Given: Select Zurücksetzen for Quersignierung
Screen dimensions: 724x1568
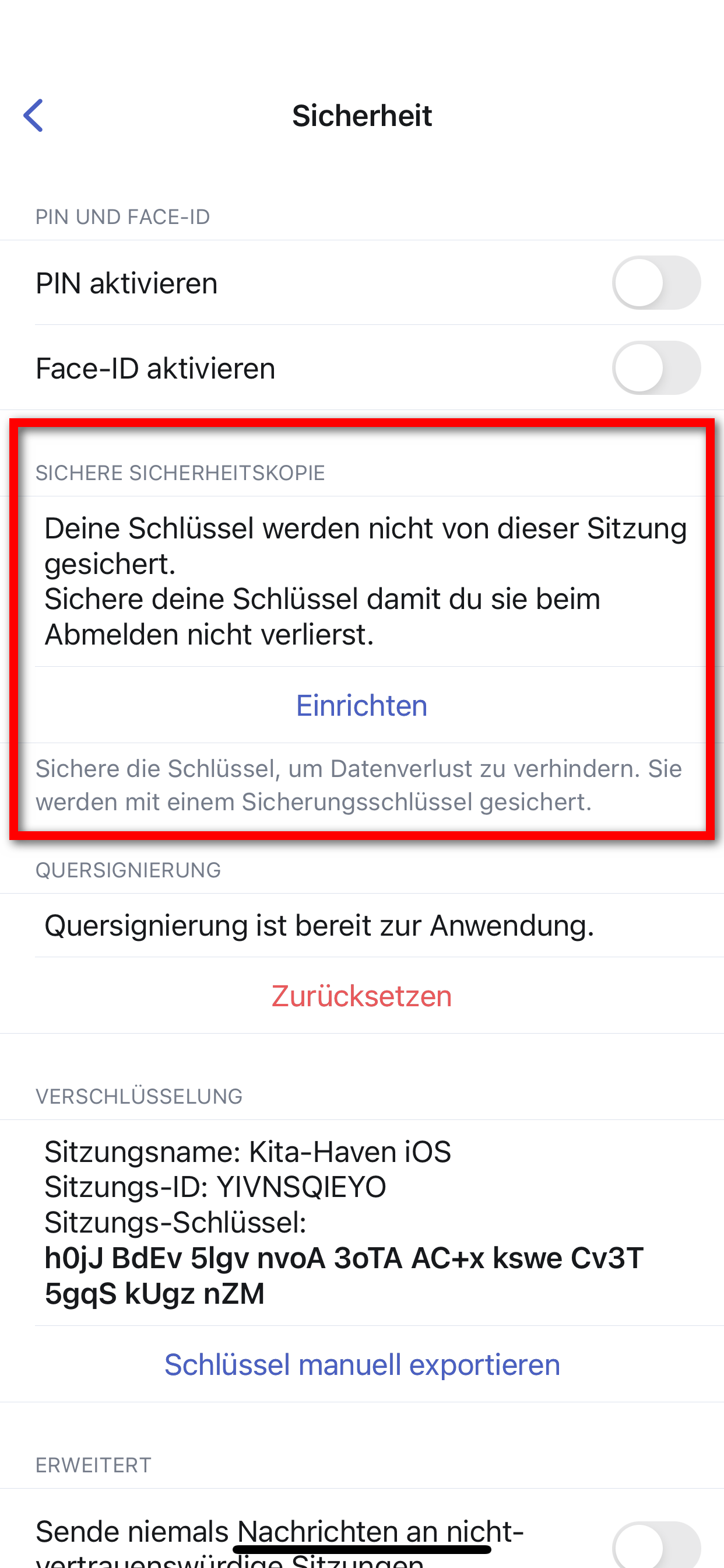Looking at the screenshot, I should click(361, 996).
